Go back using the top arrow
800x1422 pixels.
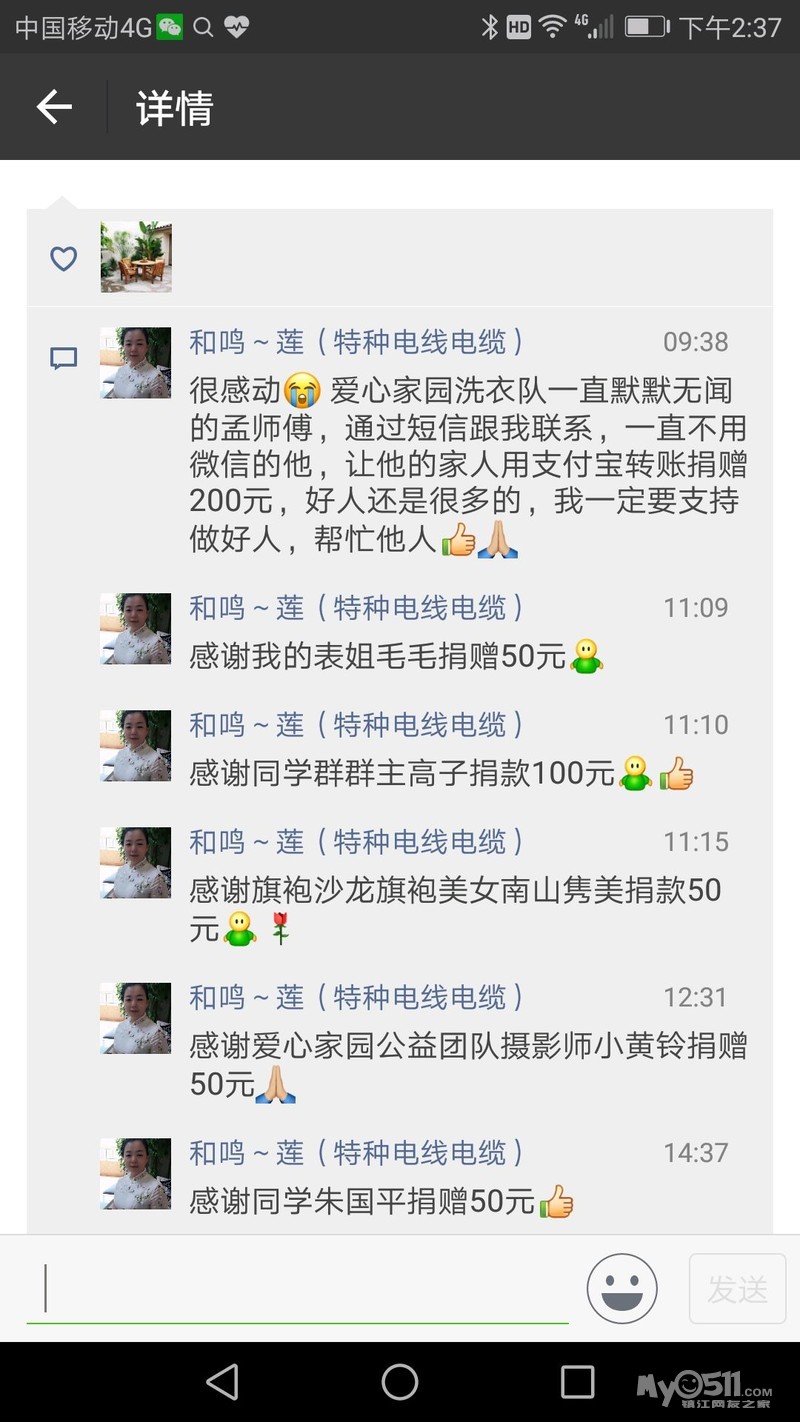(54, 107)
